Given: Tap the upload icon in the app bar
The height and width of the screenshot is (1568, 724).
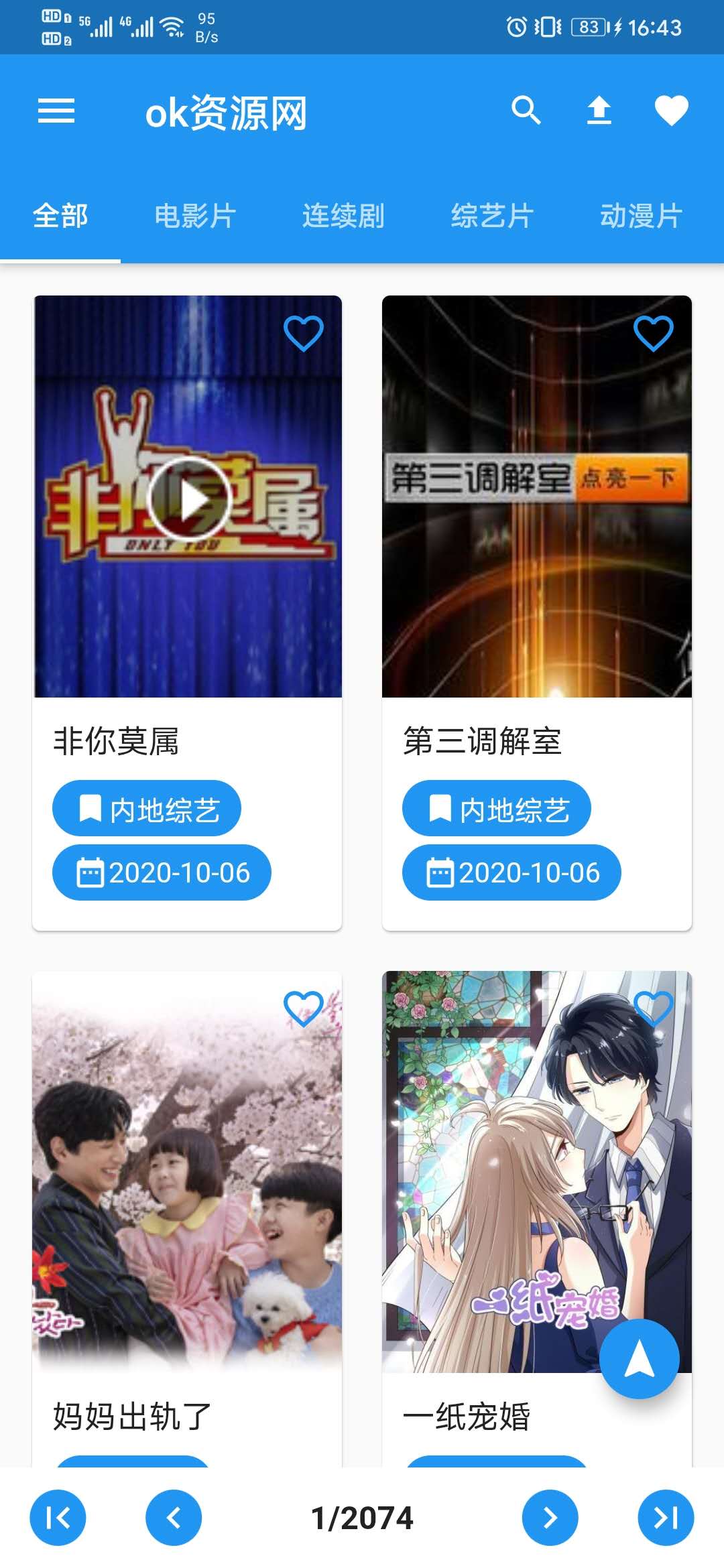Looking at the screenshot, I should coord(599,111).
